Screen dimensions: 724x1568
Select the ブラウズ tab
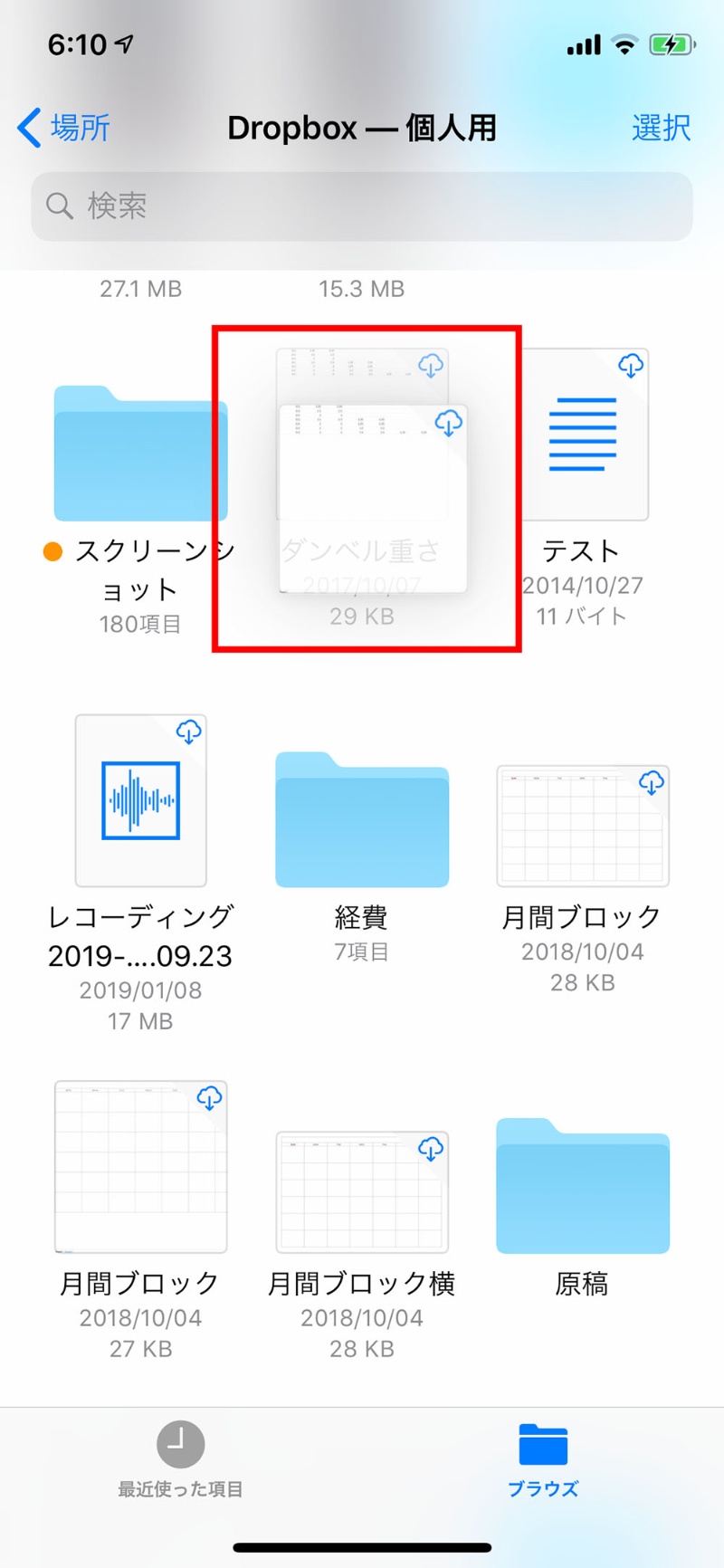[x=542, y=1458]
